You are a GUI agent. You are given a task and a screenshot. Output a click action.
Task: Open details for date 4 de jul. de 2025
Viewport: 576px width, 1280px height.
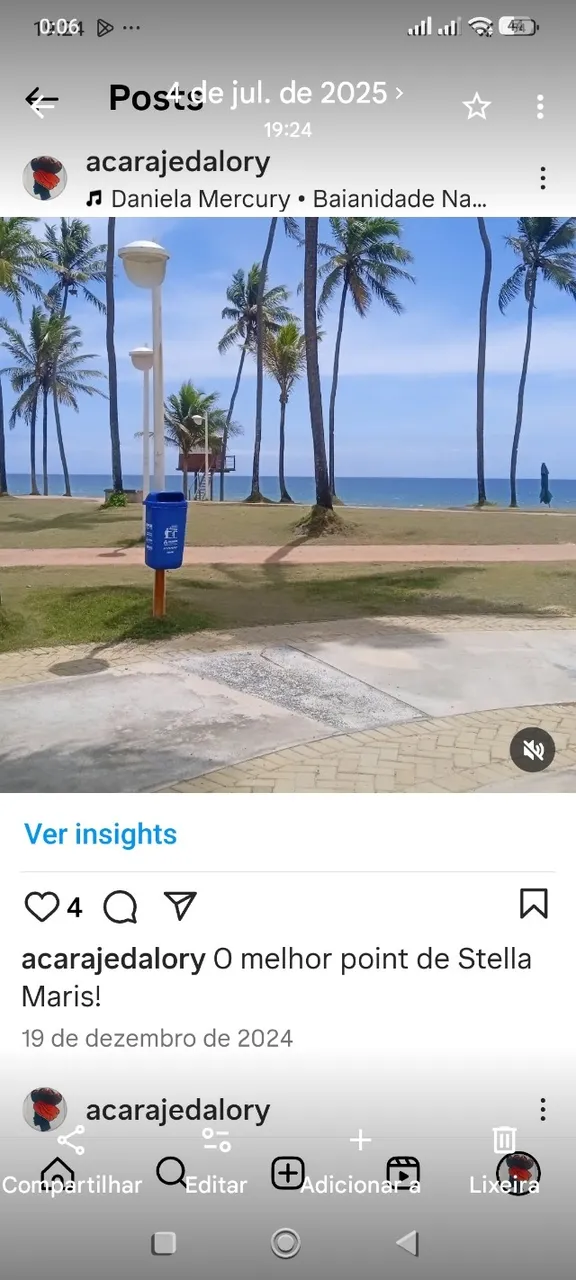click(285, 94)
